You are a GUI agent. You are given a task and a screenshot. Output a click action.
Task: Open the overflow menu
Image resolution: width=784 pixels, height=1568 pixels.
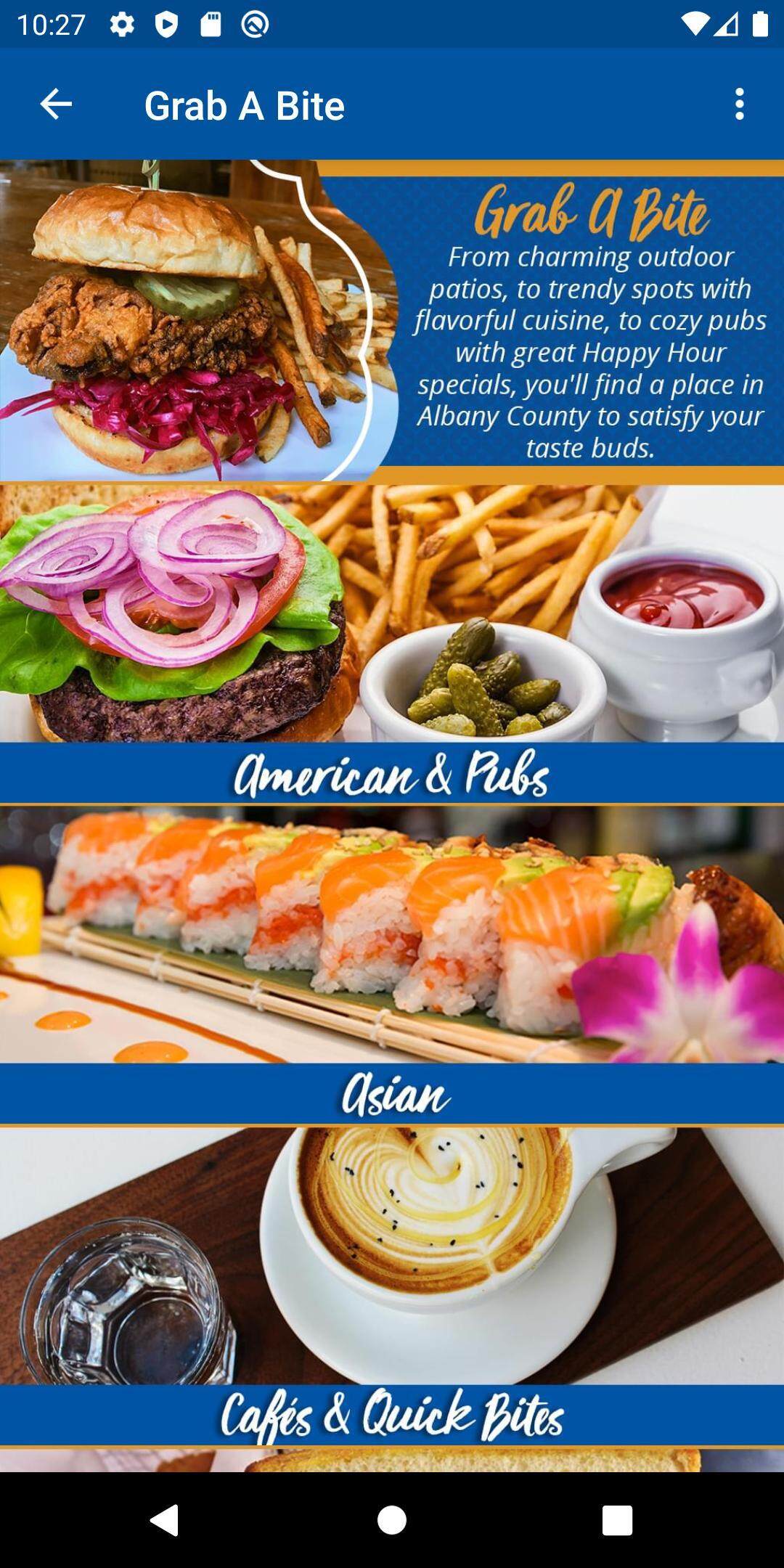pos(739,105)
